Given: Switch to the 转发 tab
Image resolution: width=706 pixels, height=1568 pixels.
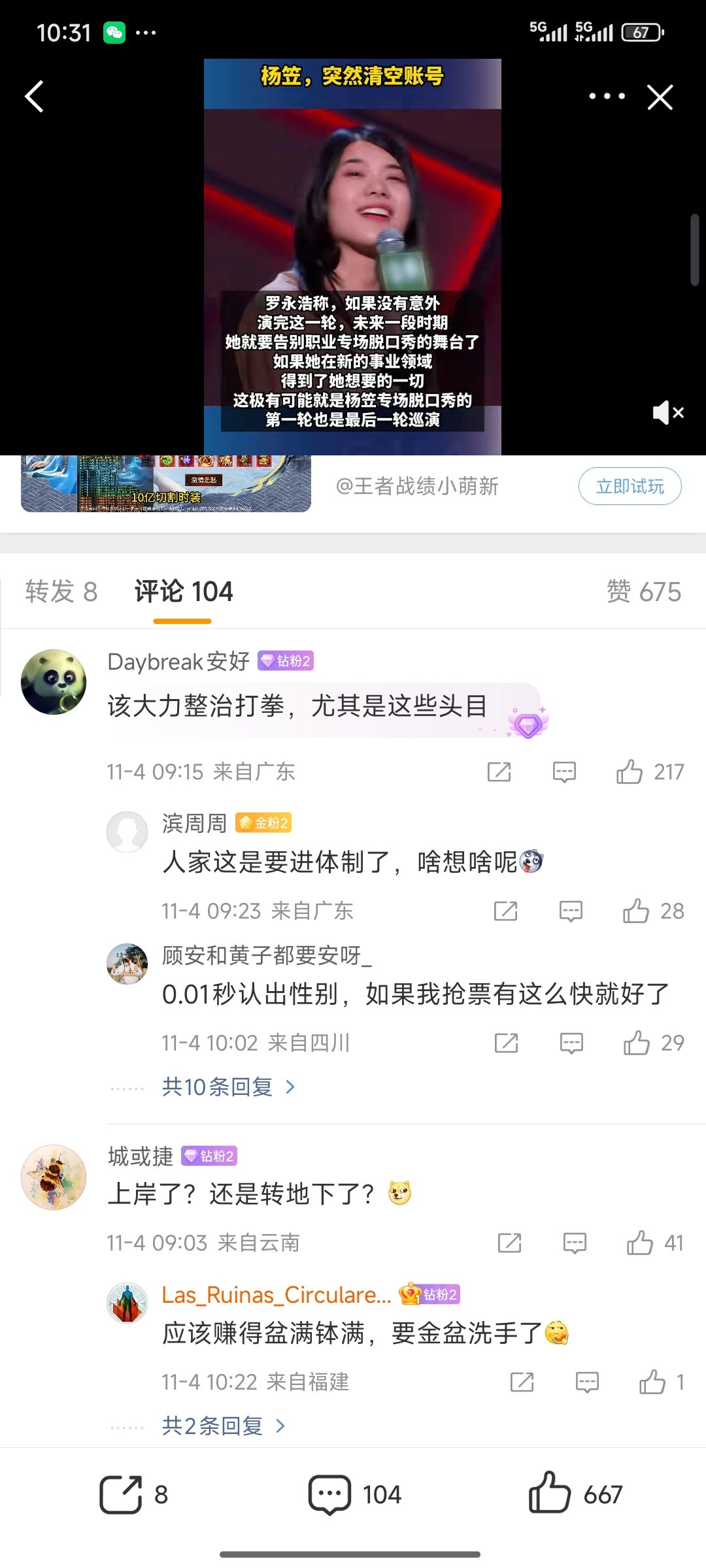Looking at the screenshot, I should [x=61, y=592].
